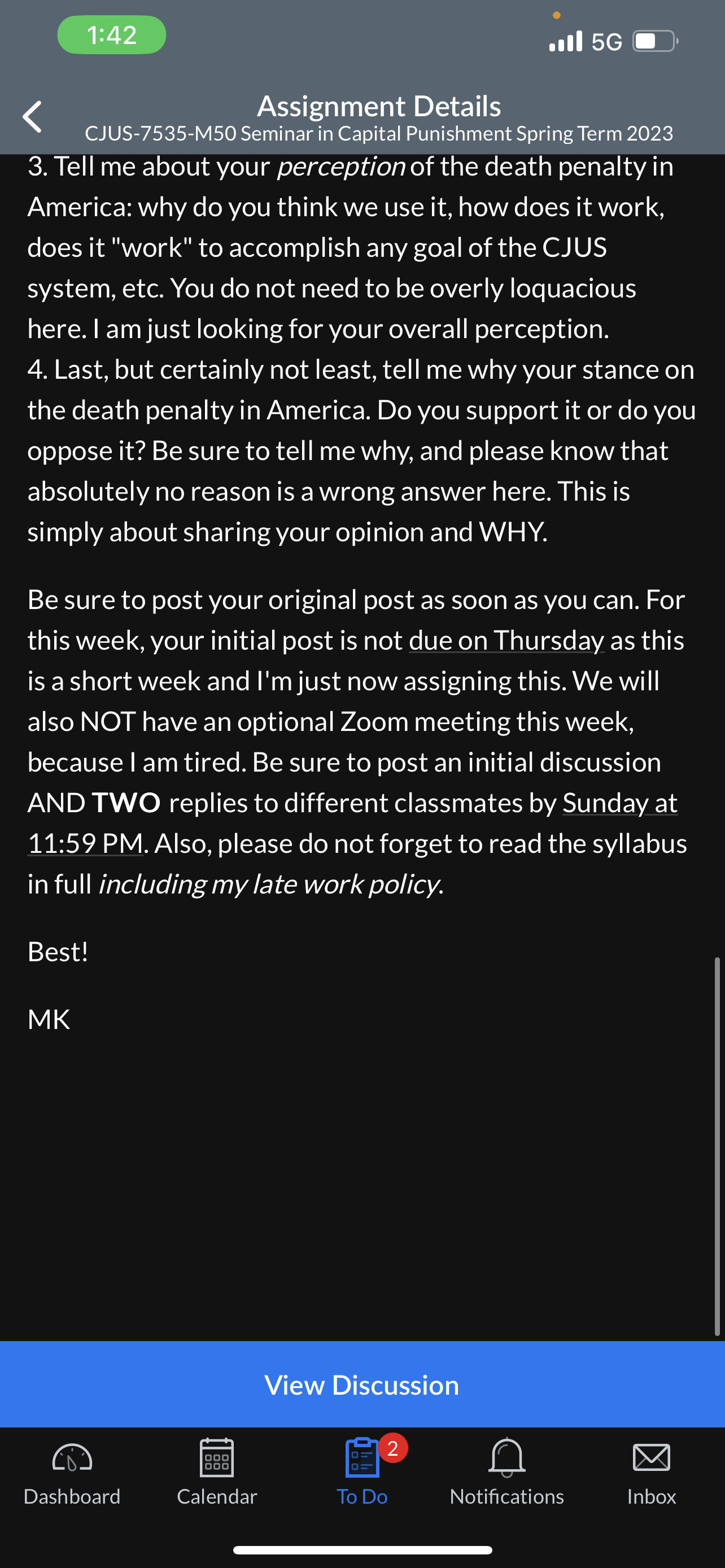
Task: Select the To Do tab
Action: 362,1472
